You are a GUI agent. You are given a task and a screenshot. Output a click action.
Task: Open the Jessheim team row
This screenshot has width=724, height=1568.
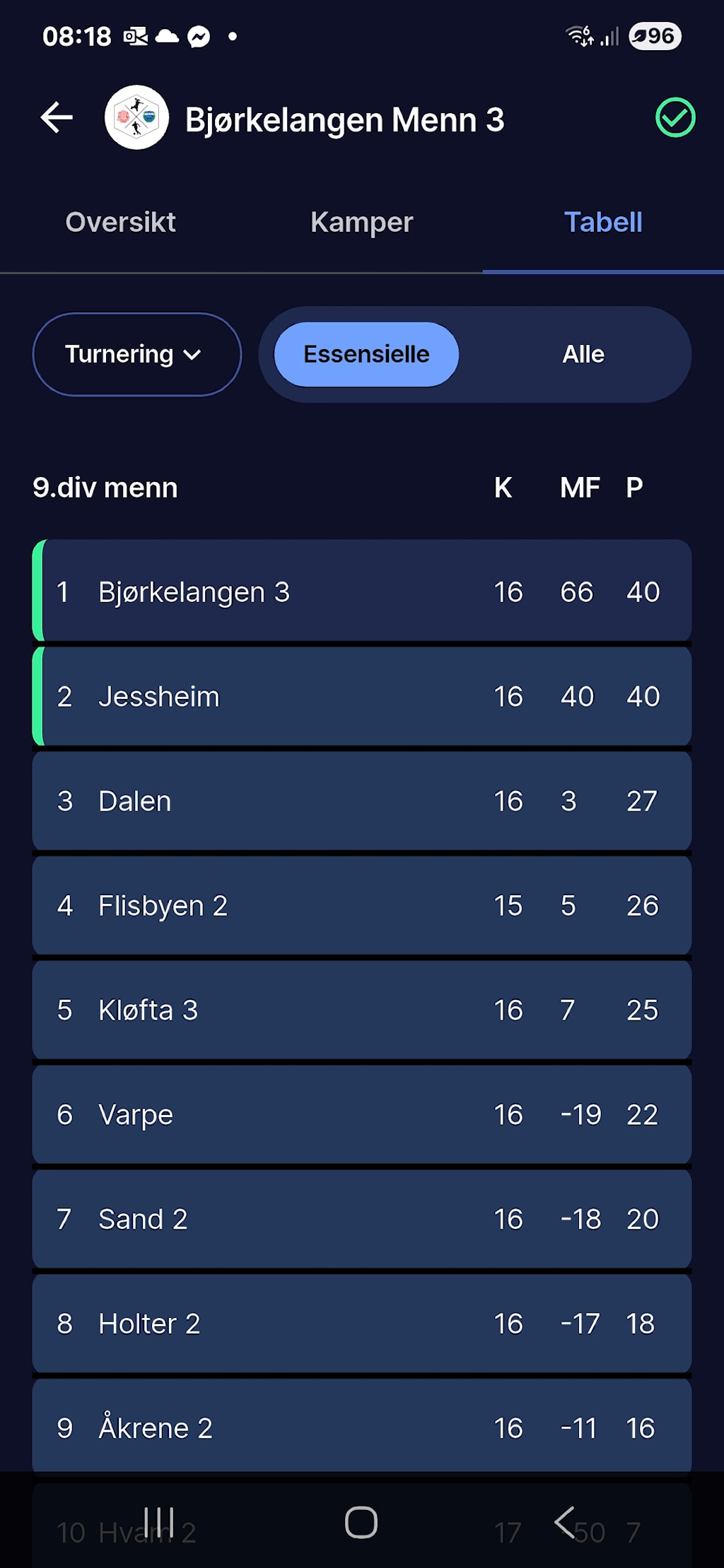pyautogui.click(x=361, y=696)
